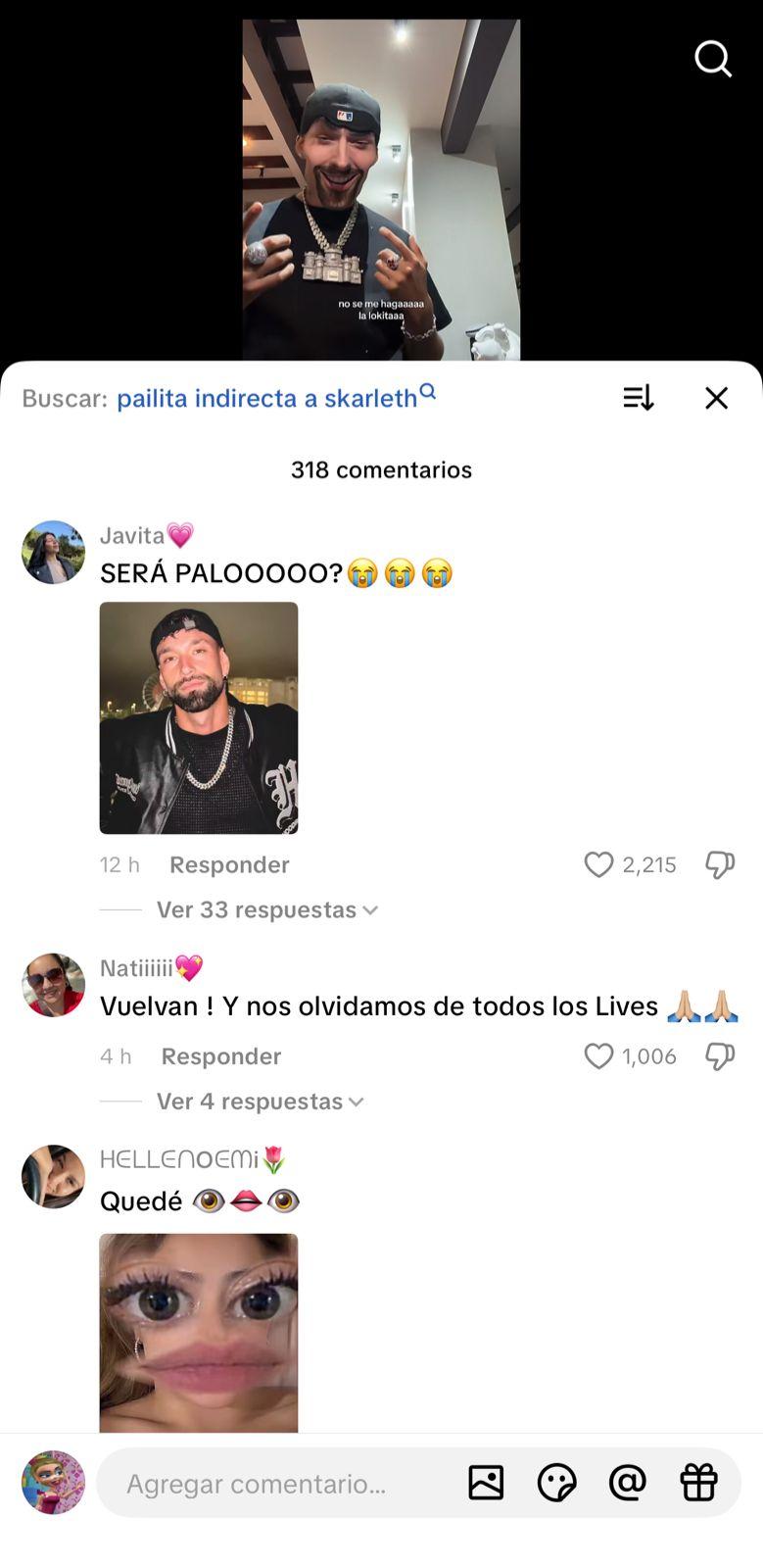
Task: Open search suggestion pailita indirecta a skarleth
Action: tap(266, 398)
